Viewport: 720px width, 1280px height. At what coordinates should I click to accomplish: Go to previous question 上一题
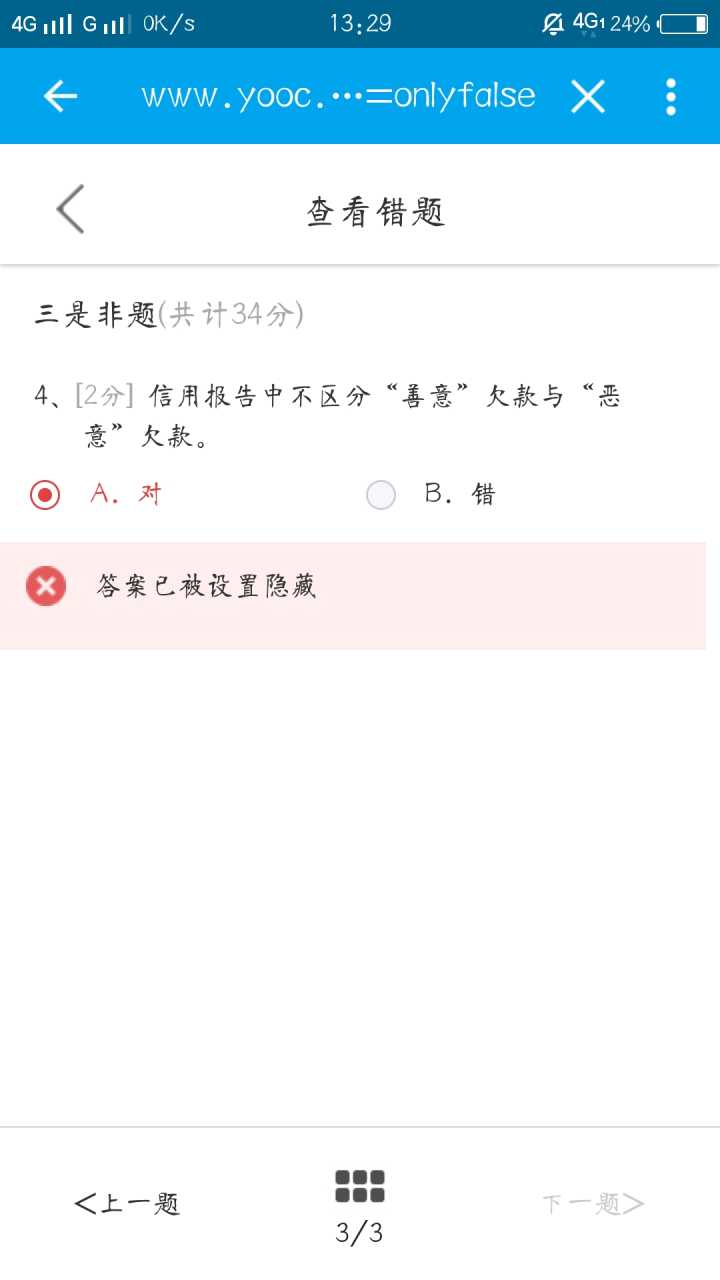pos(127,1203)
